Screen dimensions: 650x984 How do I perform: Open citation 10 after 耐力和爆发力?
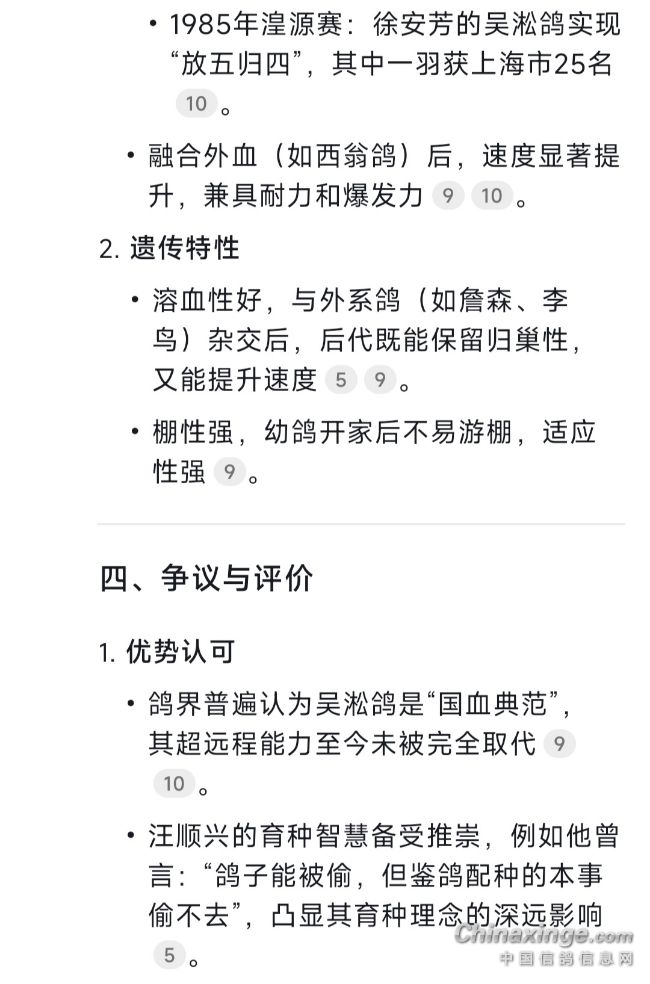tap(491, 196)
